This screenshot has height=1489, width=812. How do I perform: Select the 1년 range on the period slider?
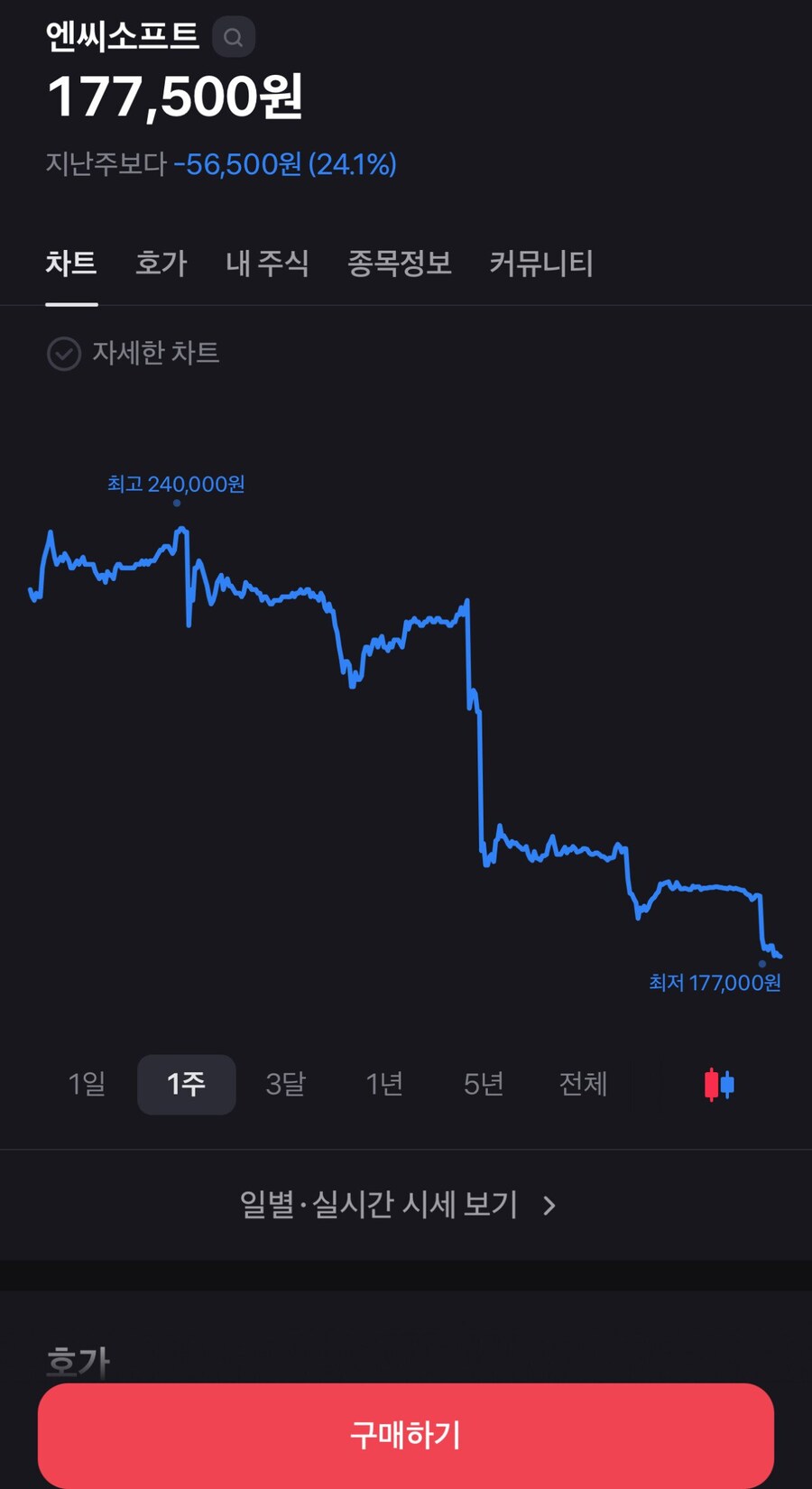(384, 1085)
